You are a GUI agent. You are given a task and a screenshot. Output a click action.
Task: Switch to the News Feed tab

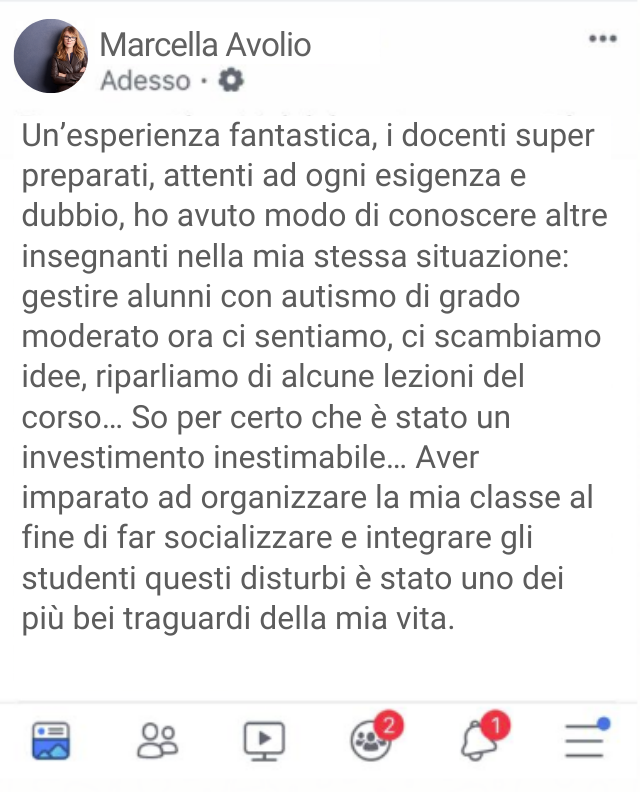click(x=51, y=741)
